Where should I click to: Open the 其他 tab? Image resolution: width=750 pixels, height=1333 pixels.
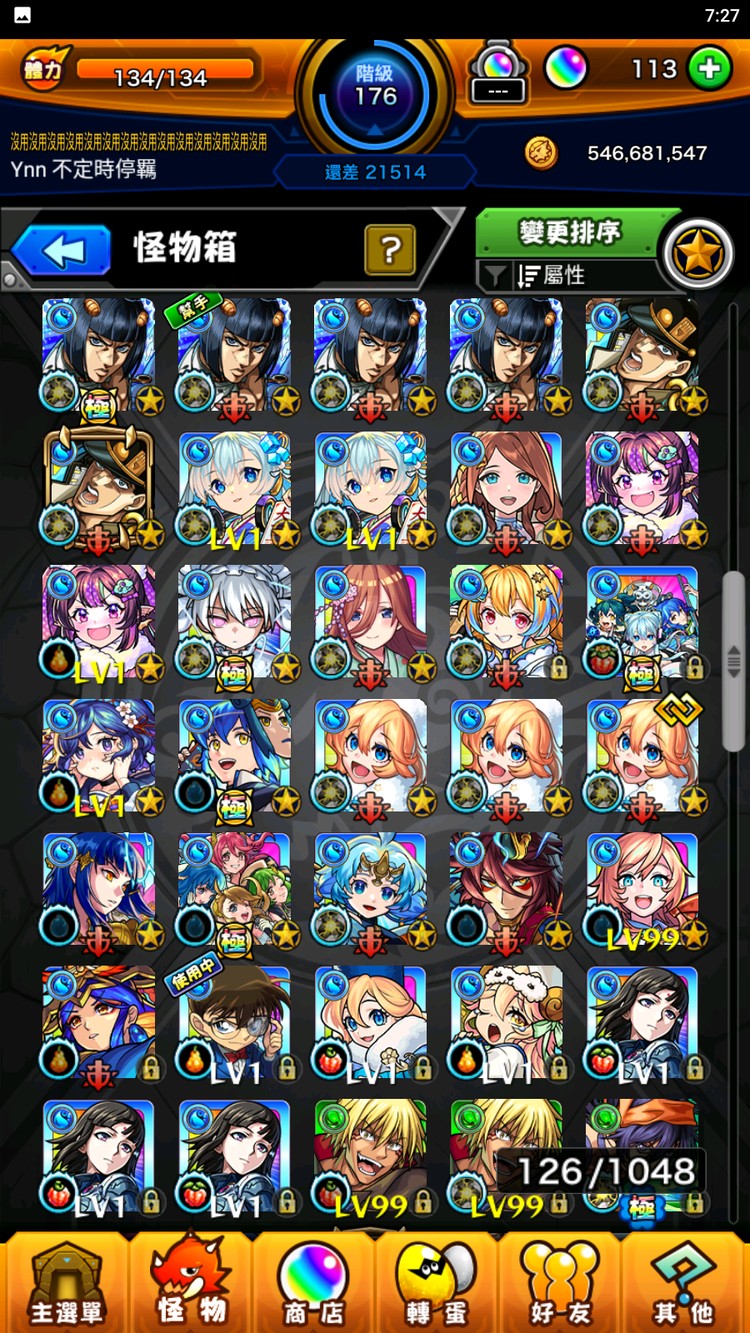pos(684,1285)
